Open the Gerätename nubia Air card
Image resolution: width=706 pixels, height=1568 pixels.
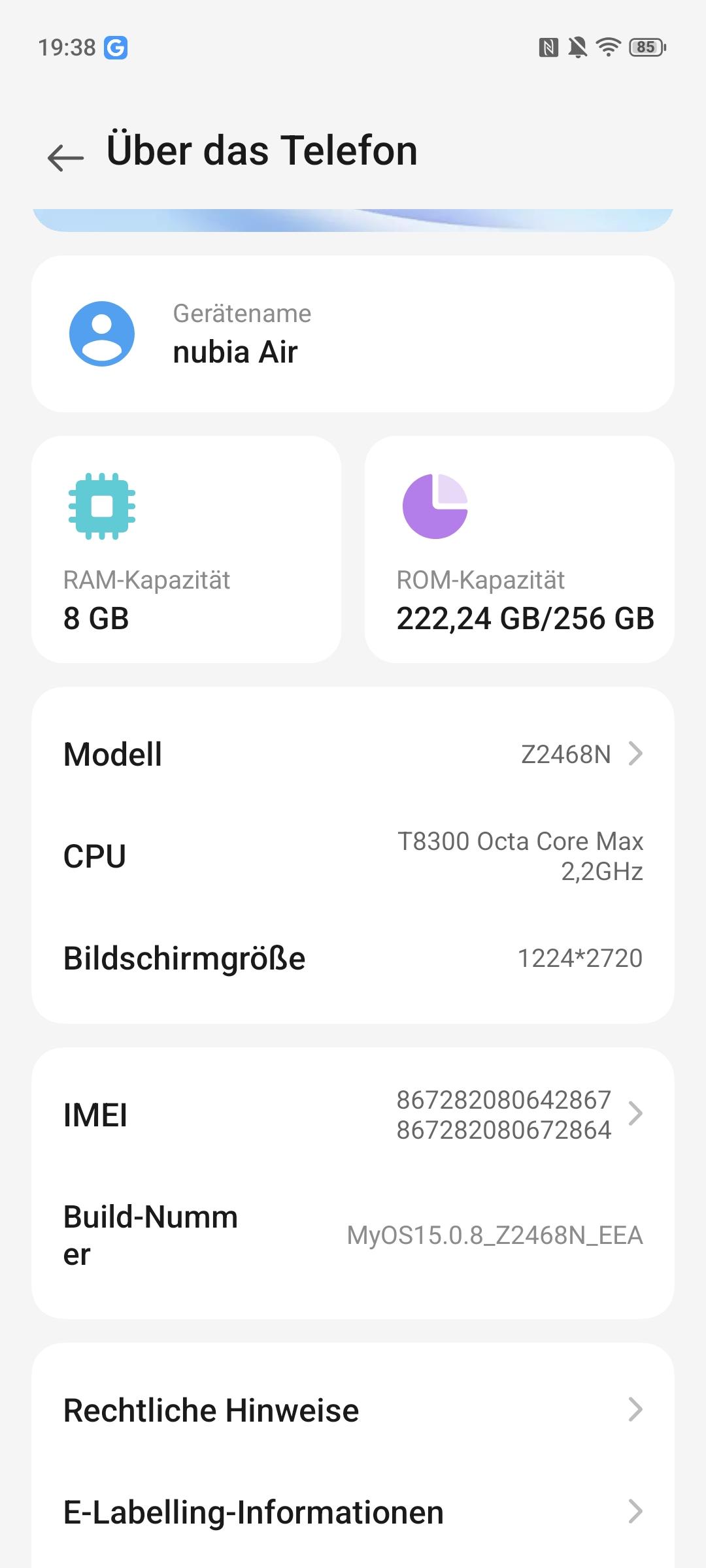353,334
